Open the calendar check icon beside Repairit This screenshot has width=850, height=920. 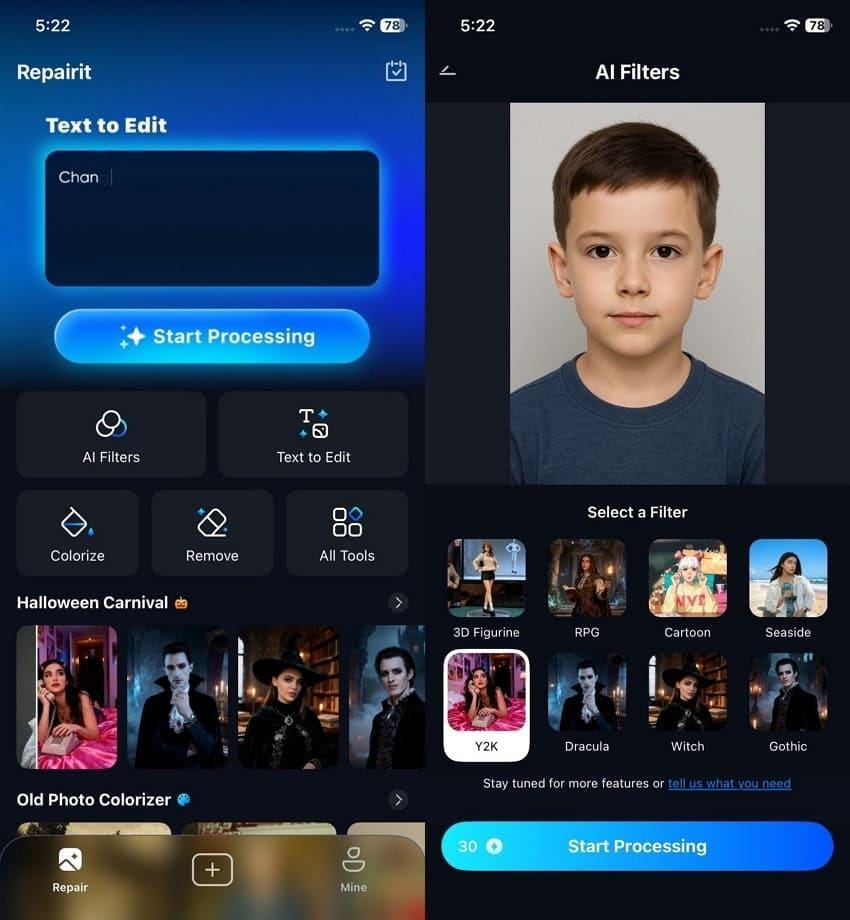coord(396,72)
